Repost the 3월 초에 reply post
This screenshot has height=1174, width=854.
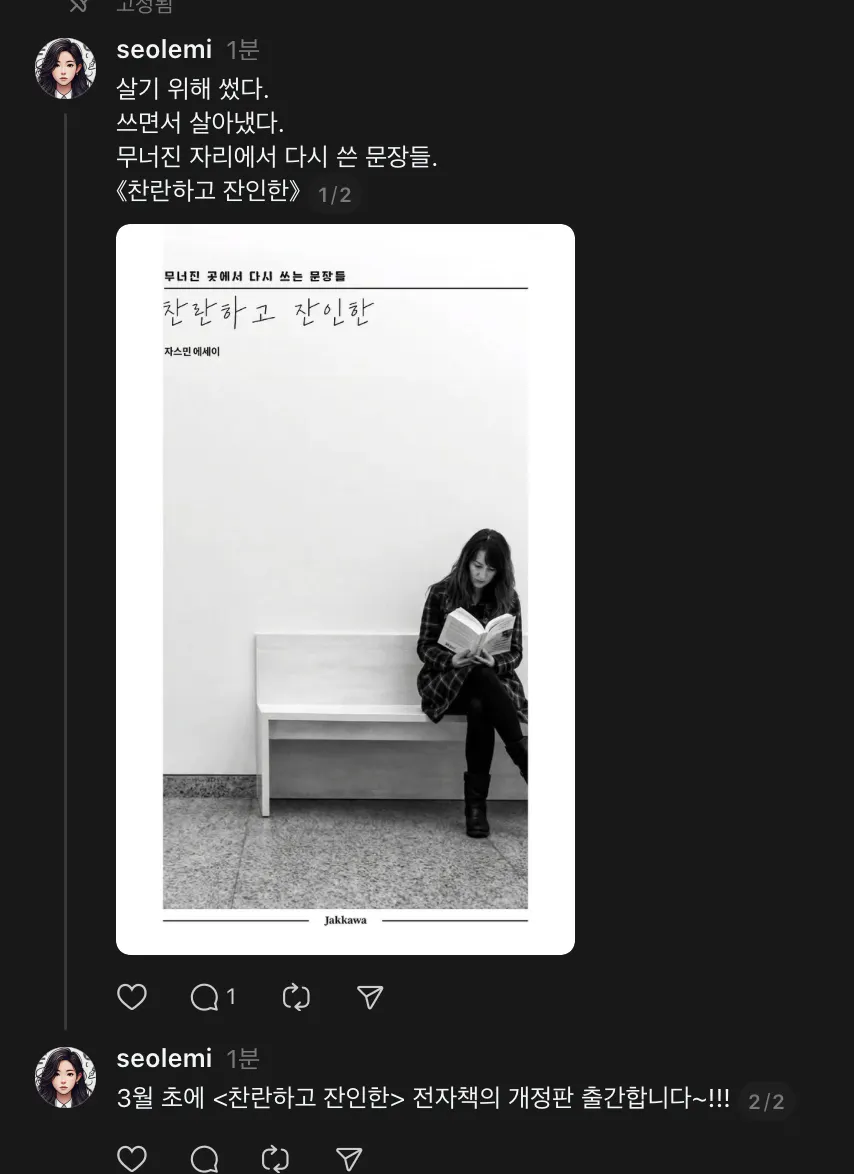pyautogui.click(x=275, y=1158)
